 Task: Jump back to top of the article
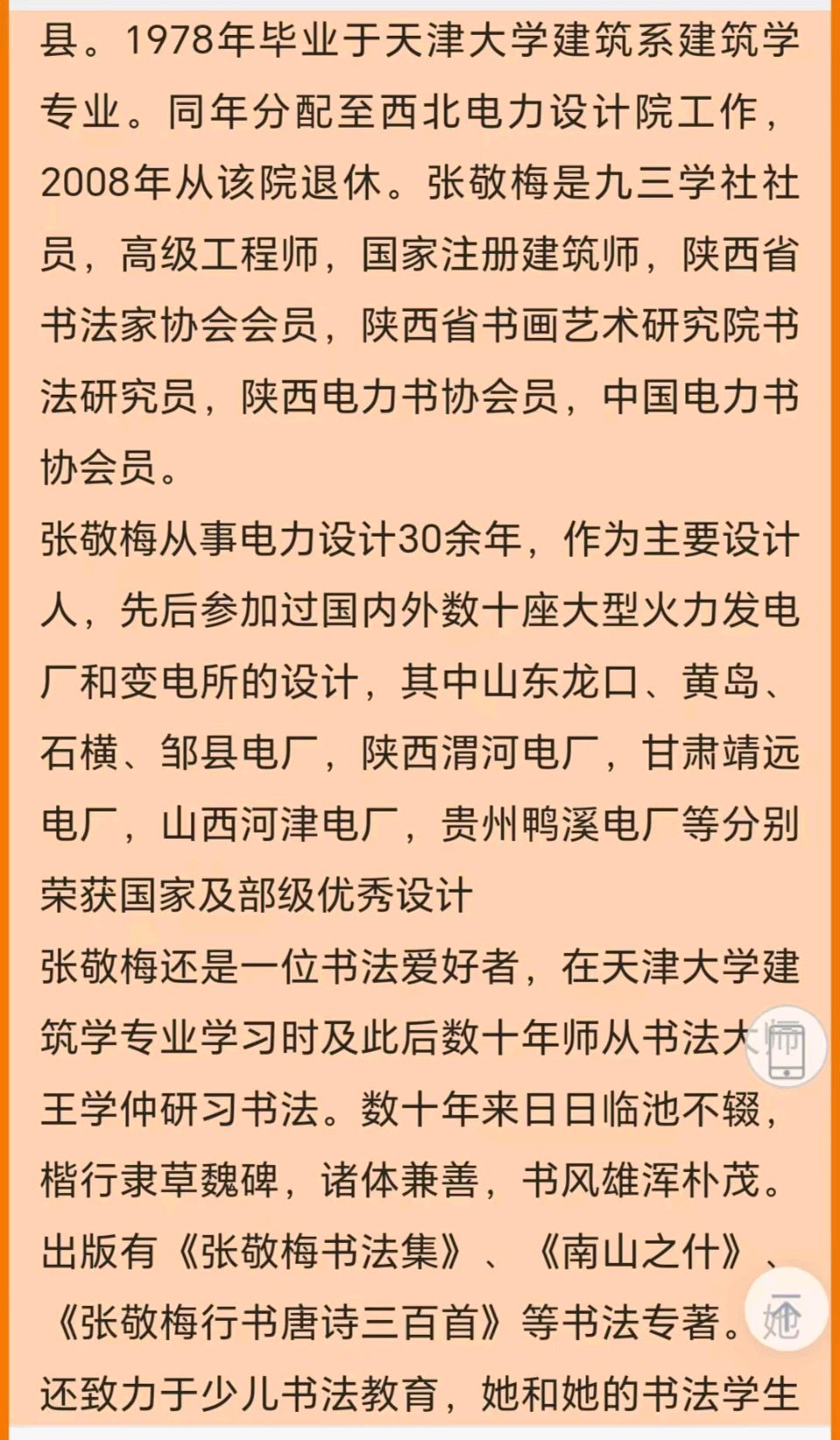(x=786, y=1310)
